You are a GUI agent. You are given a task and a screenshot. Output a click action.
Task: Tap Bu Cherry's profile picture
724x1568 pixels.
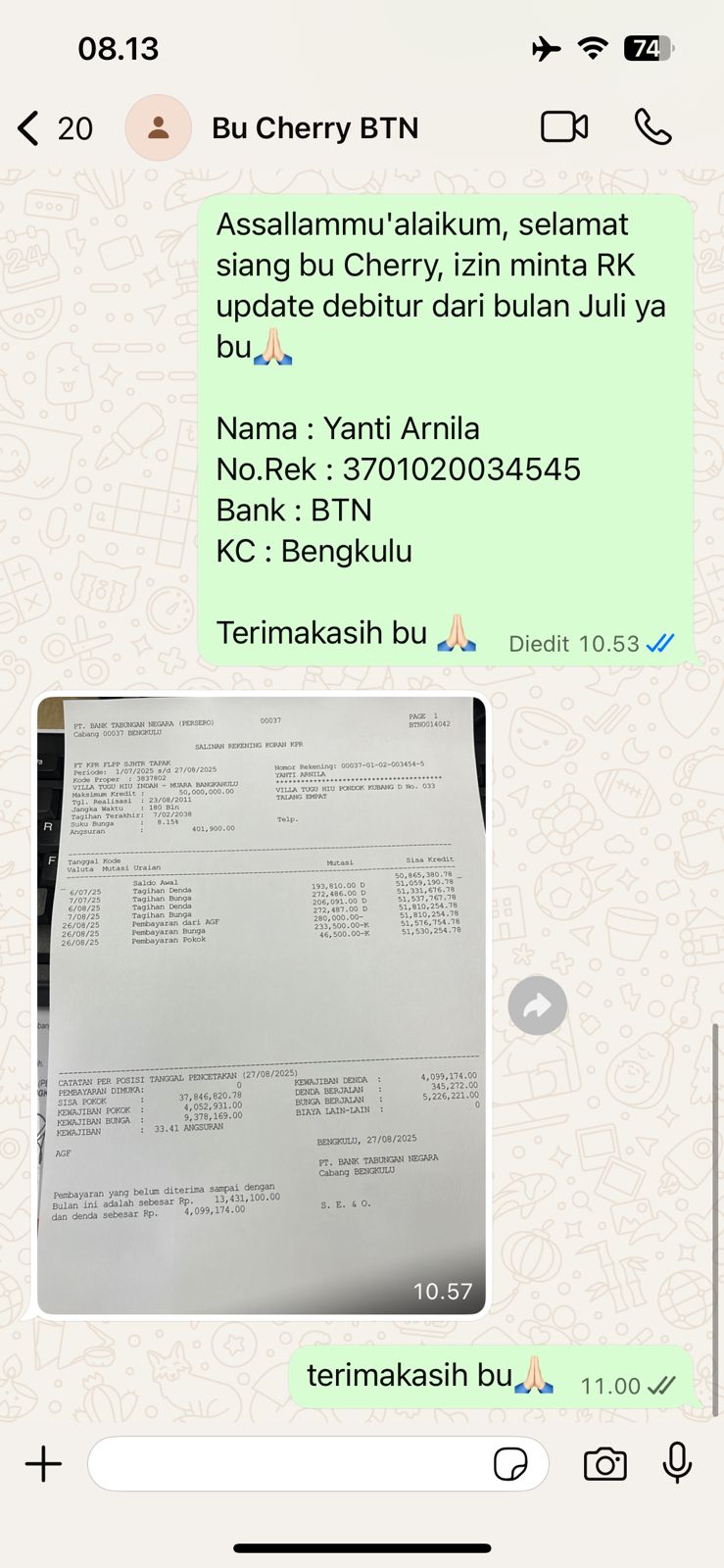158,128
